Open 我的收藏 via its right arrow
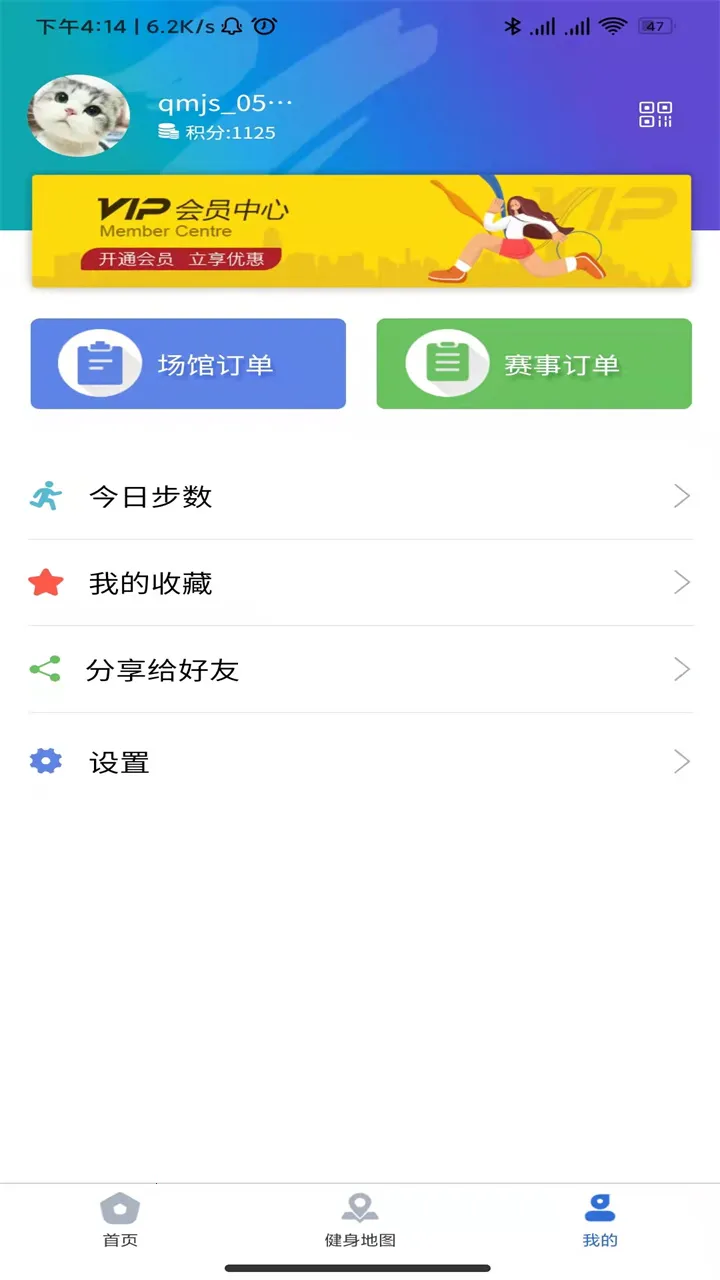Image resolution: width=720 pixels, height=1280 pixels. [x=681, y=582]
